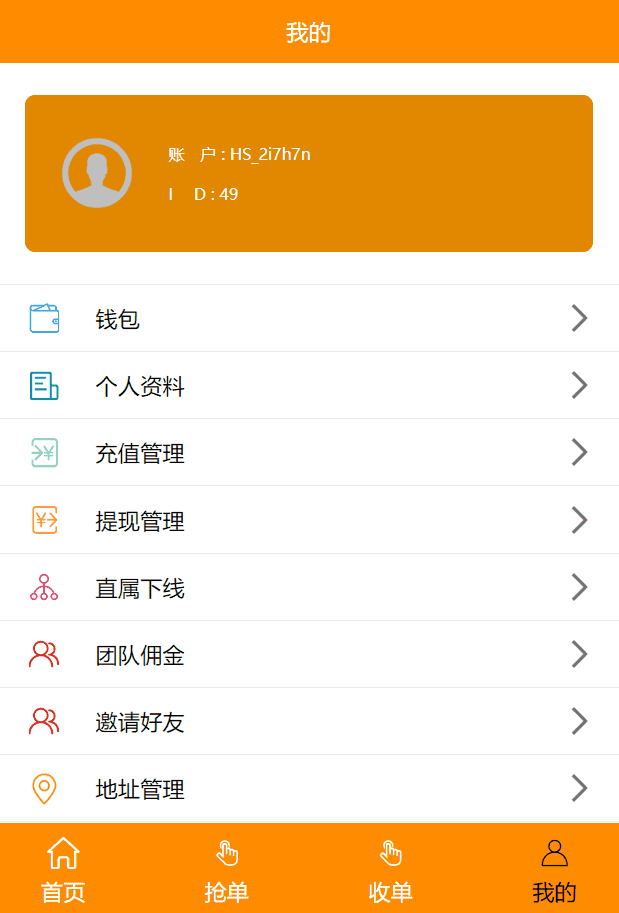Image resolution: width=619 pixels, height=913 pixels.
Task: Switch to the 首页 home tab
Action: [63, 870]
